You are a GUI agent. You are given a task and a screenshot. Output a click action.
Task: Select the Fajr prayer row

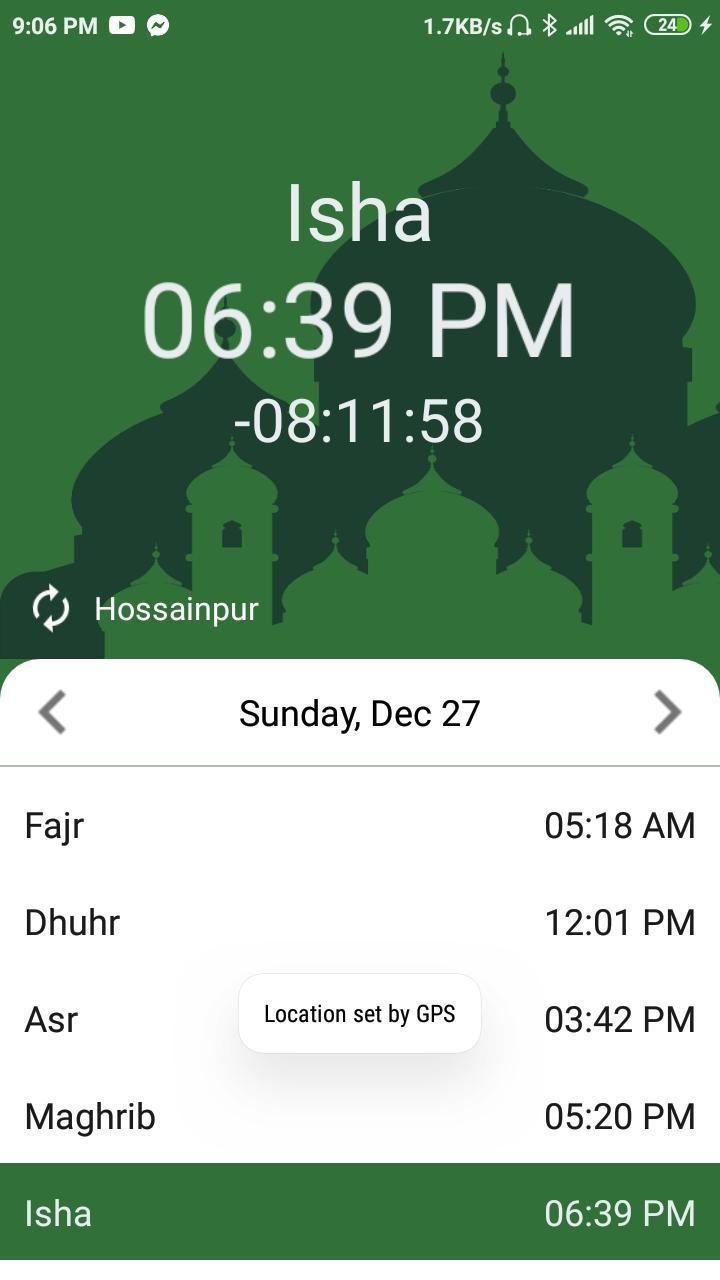(x=360, y=825)
